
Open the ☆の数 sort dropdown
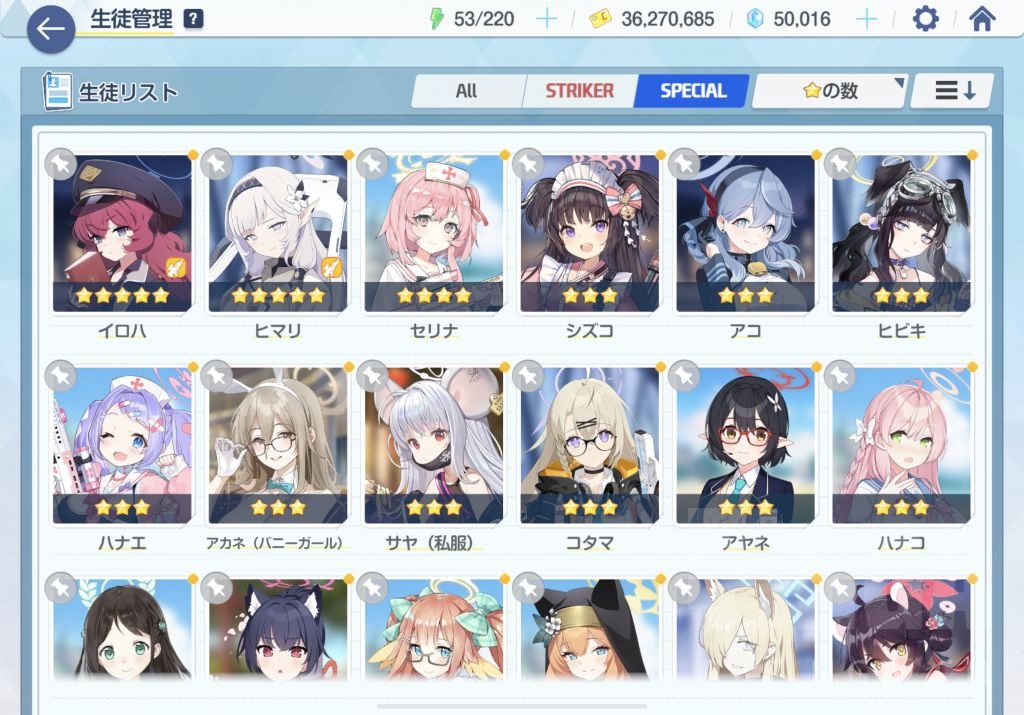tap(829, 91)
